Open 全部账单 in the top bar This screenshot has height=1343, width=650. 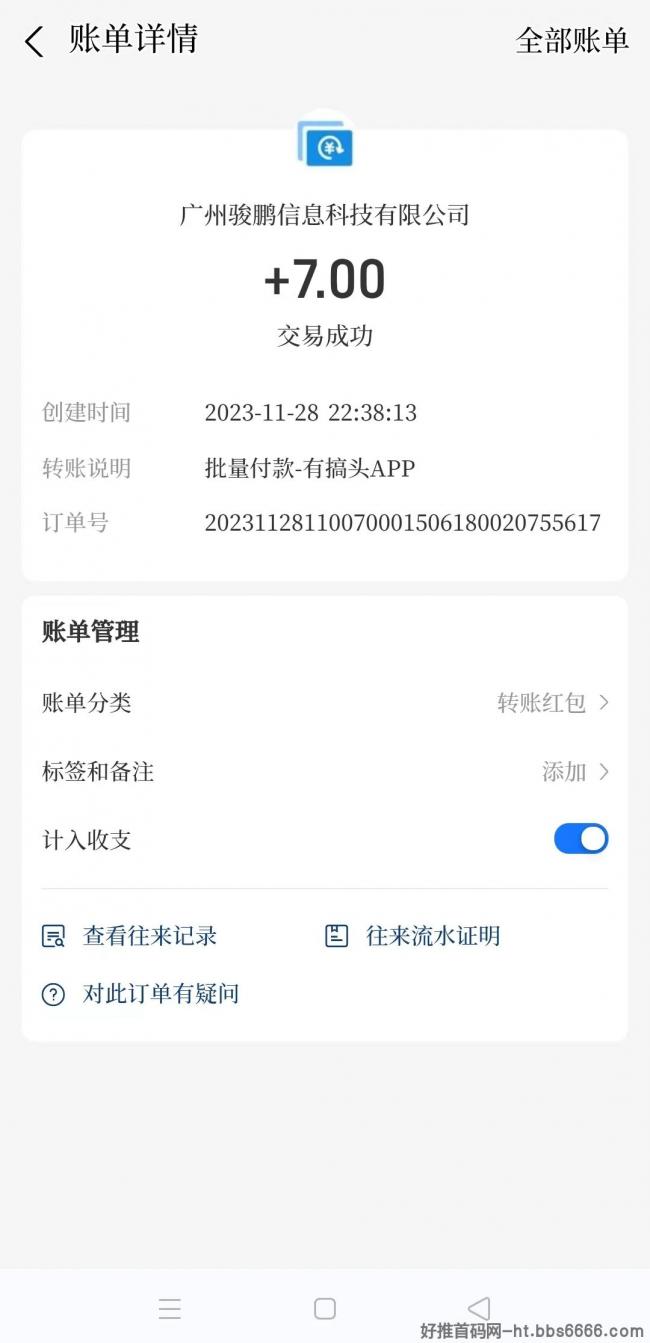[x=571, y=41]
